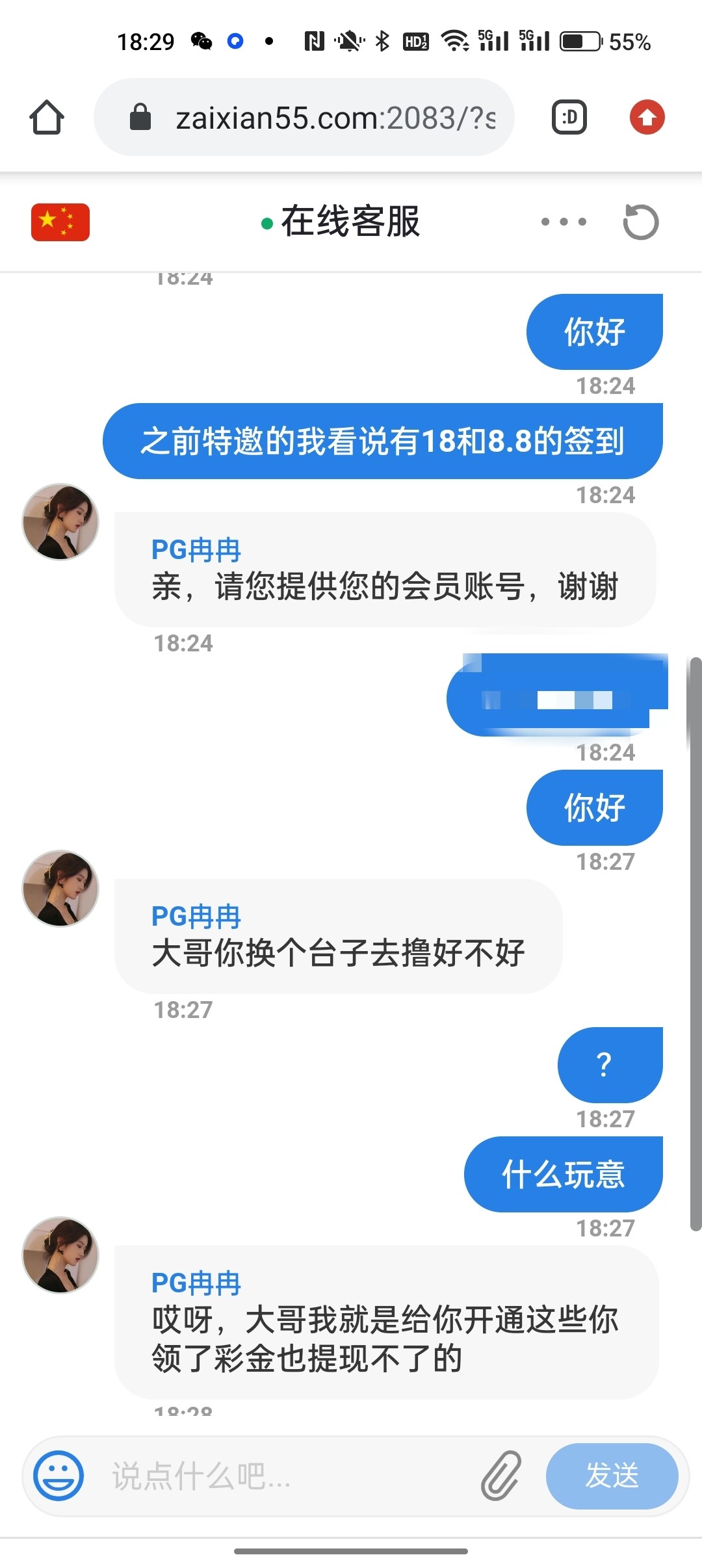Refresh the online customer service chat

pos(640,222)
